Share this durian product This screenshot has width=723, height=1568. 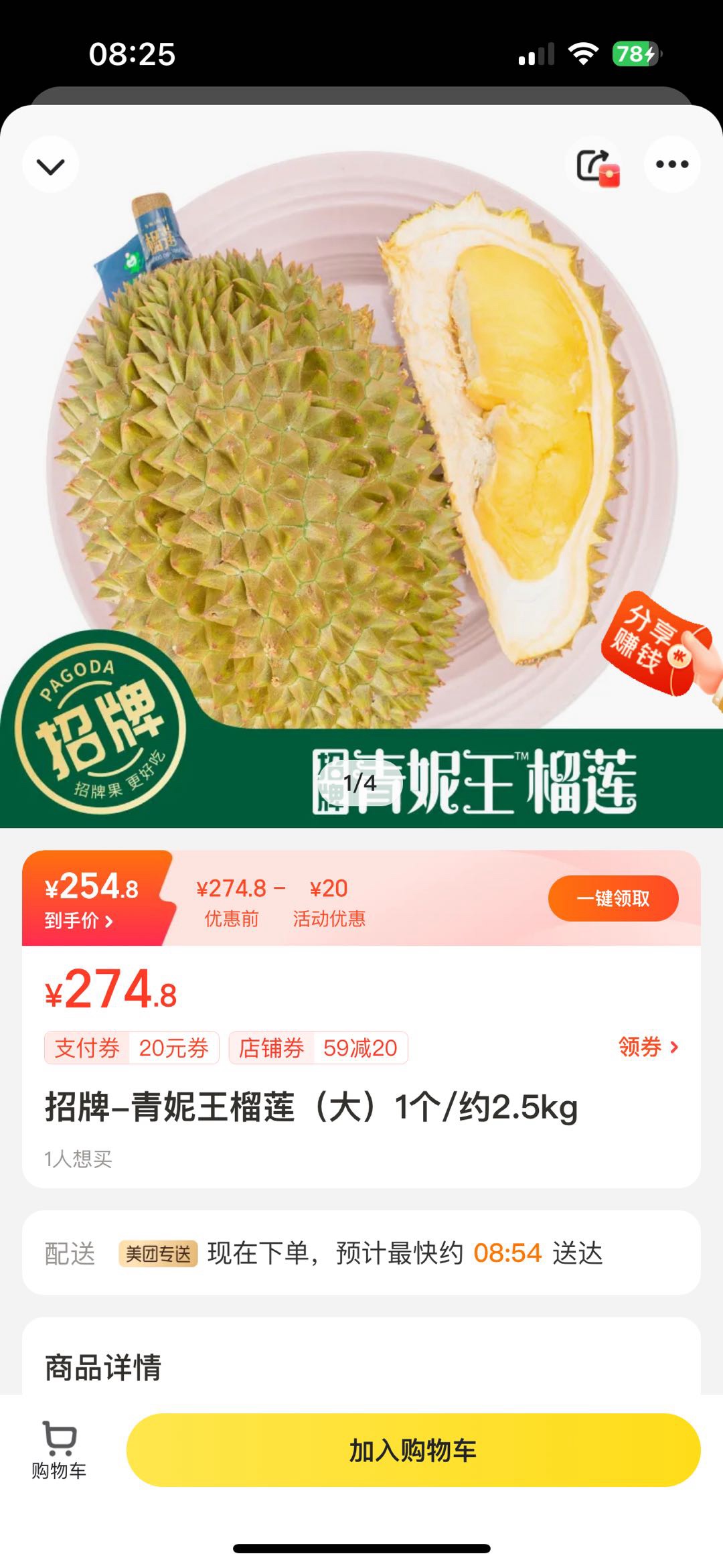(x=595, y=165)
